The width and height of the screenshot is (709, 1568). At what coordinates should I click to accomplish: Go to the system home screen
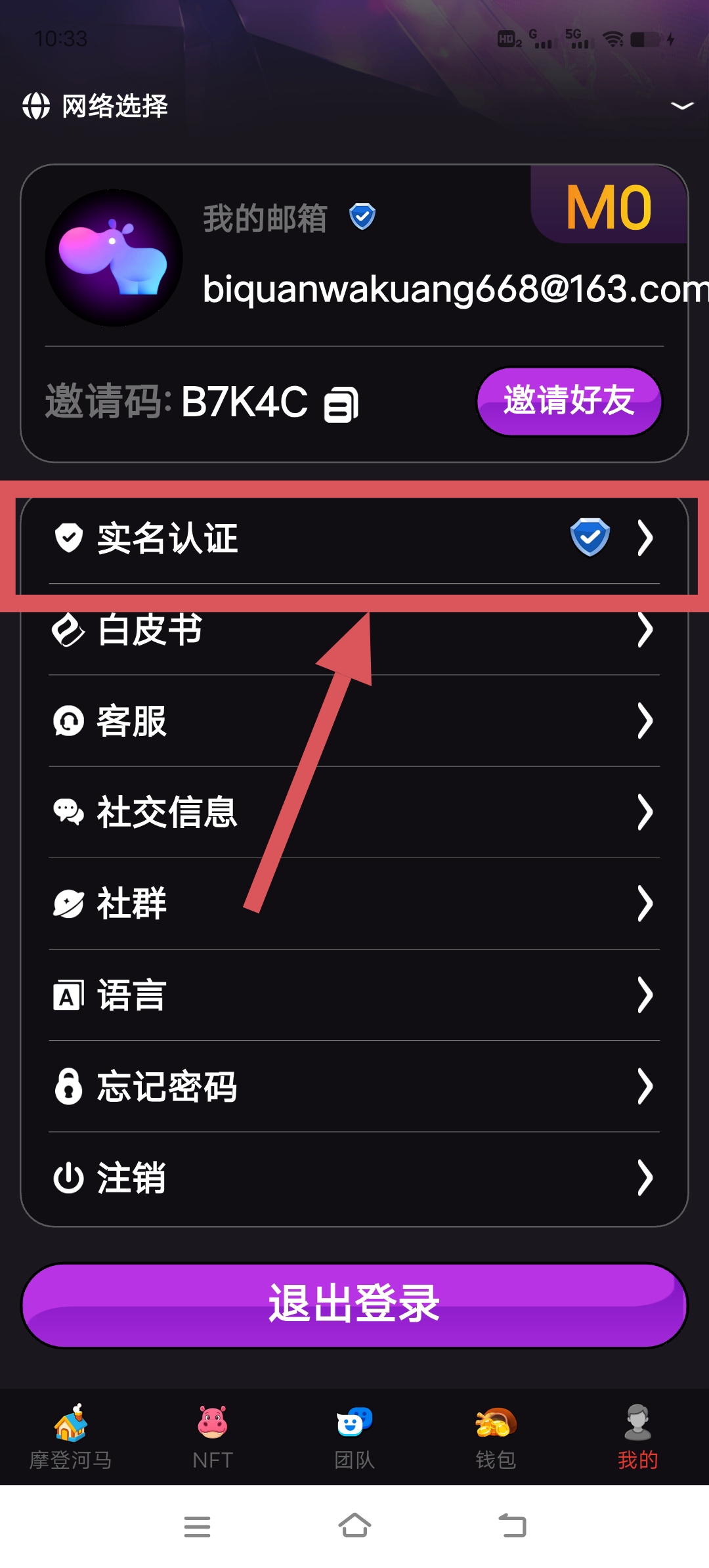pyautogui.click(x=354, y=1526)
